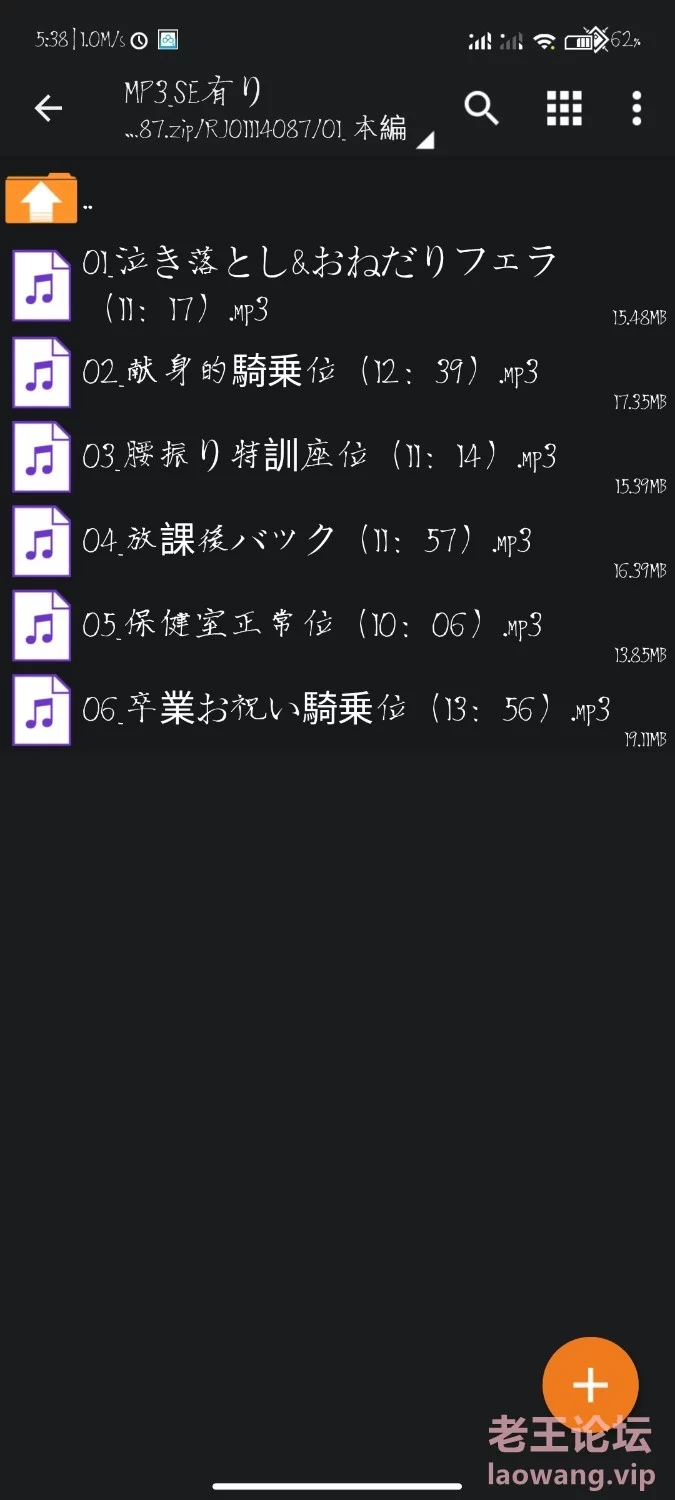Open the 04 track mp3 file (11:57)
This screenshot has width=675, height=1500.
[337, 541]
